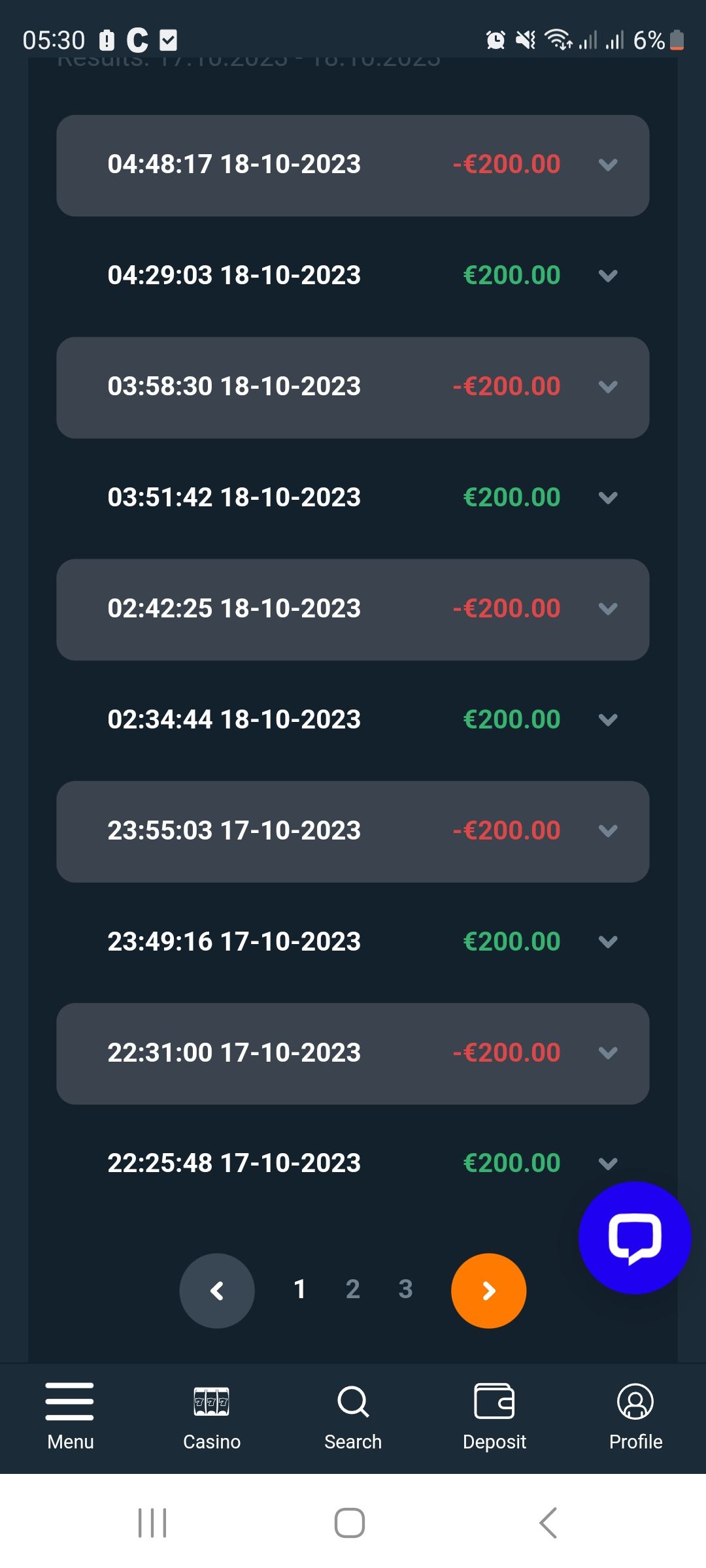
Task: Expand the 04:29:03 18-10-2023 transaction
Action: 607,276
